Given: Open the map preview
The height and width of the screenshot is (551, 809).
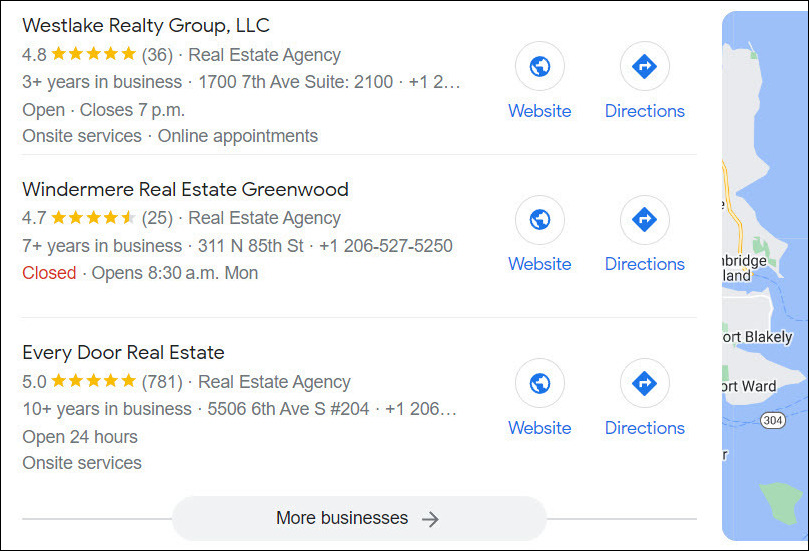Looking at the screenshot, I should tap(764, 275).
